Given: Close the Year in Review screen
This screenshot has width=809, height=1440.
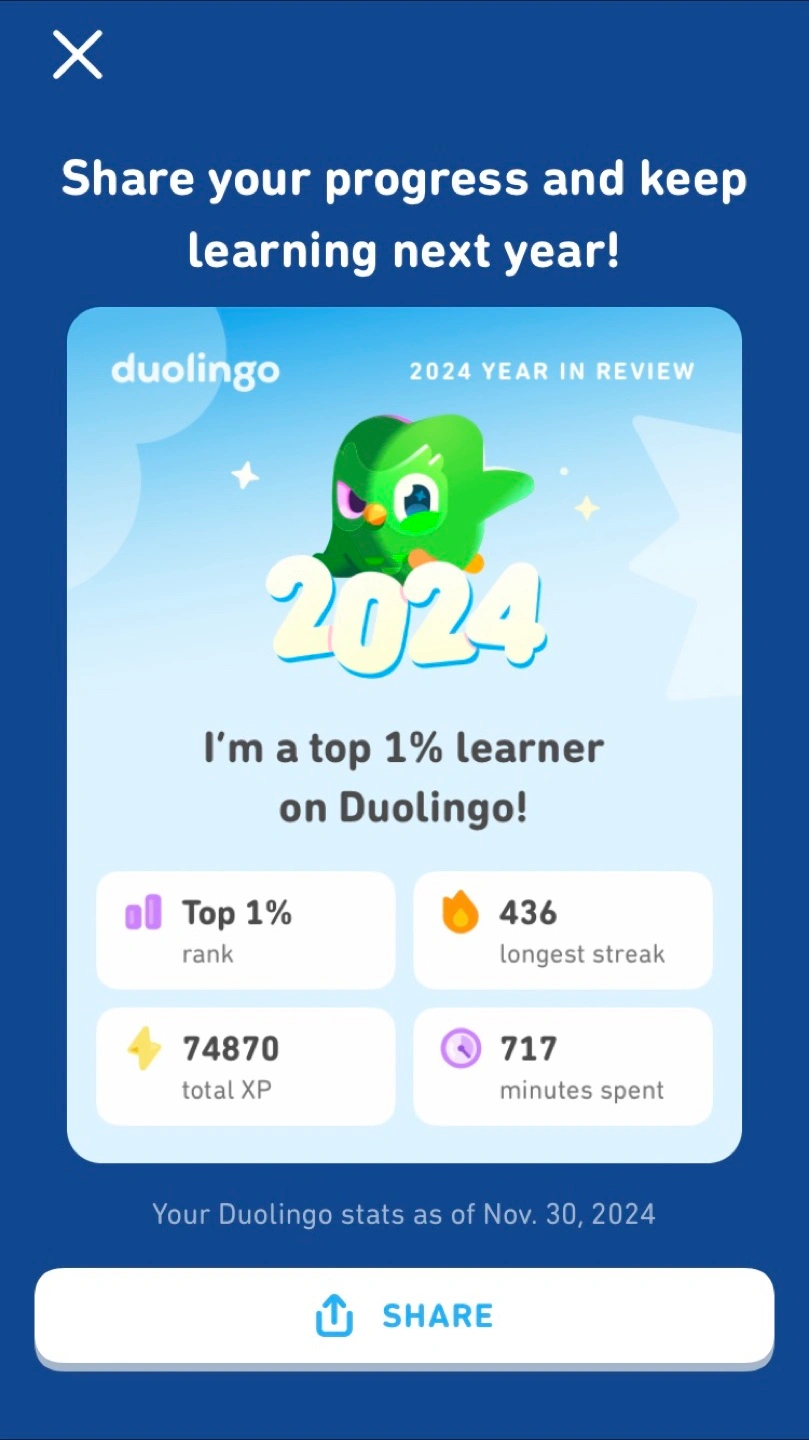Looking at the screenshot, I should [x=77, y=54].
